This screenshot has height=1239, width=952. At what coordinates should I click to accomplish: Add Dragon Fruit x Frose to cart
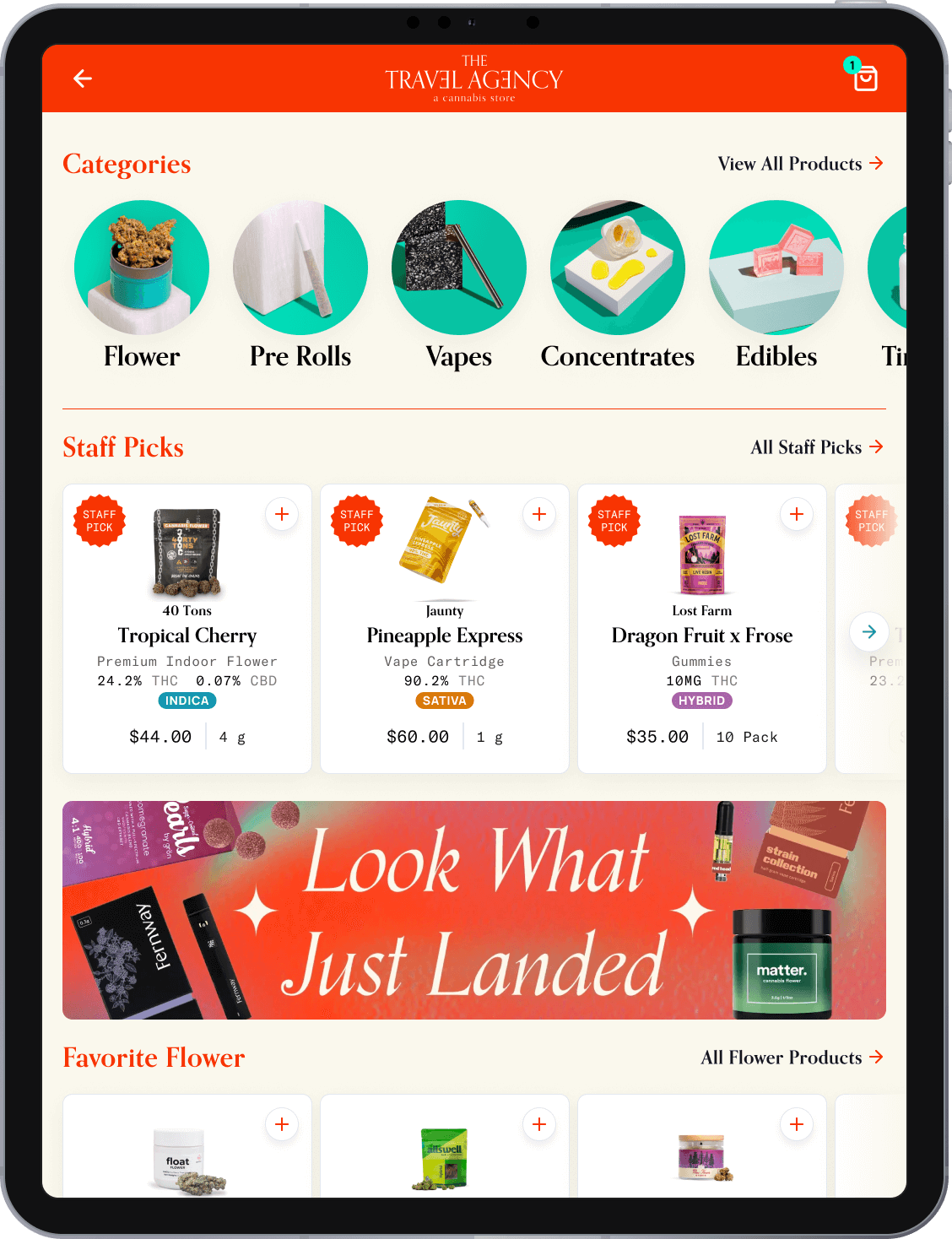(797, 514)
